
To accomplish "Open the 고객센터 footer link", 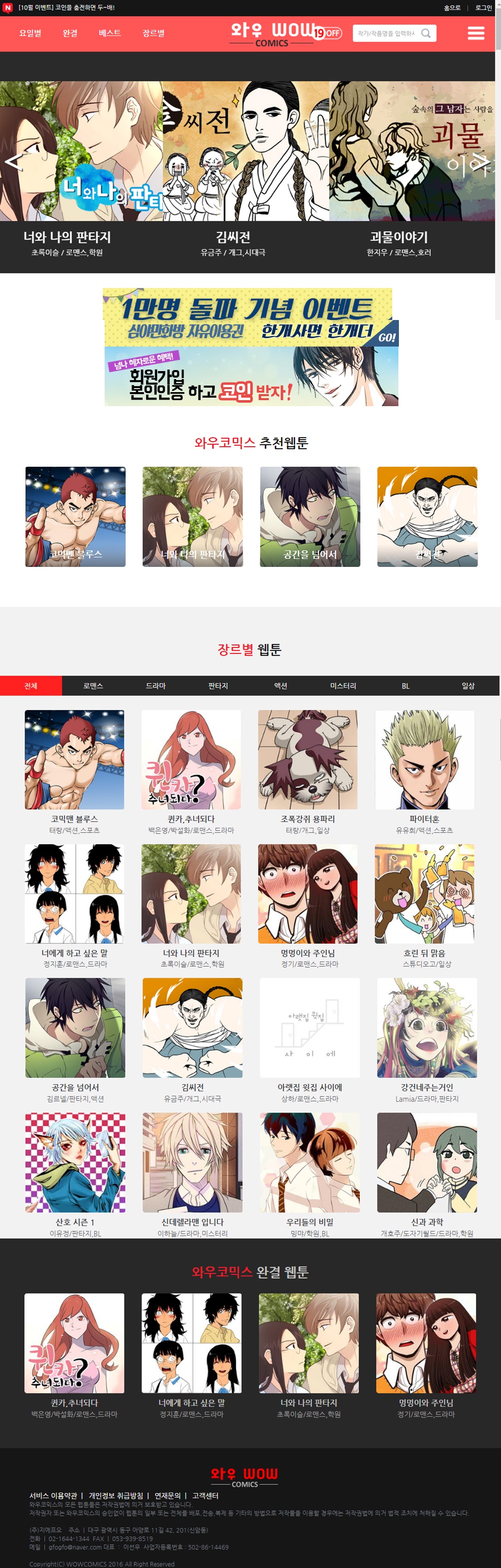I will tap(205, 1495).
